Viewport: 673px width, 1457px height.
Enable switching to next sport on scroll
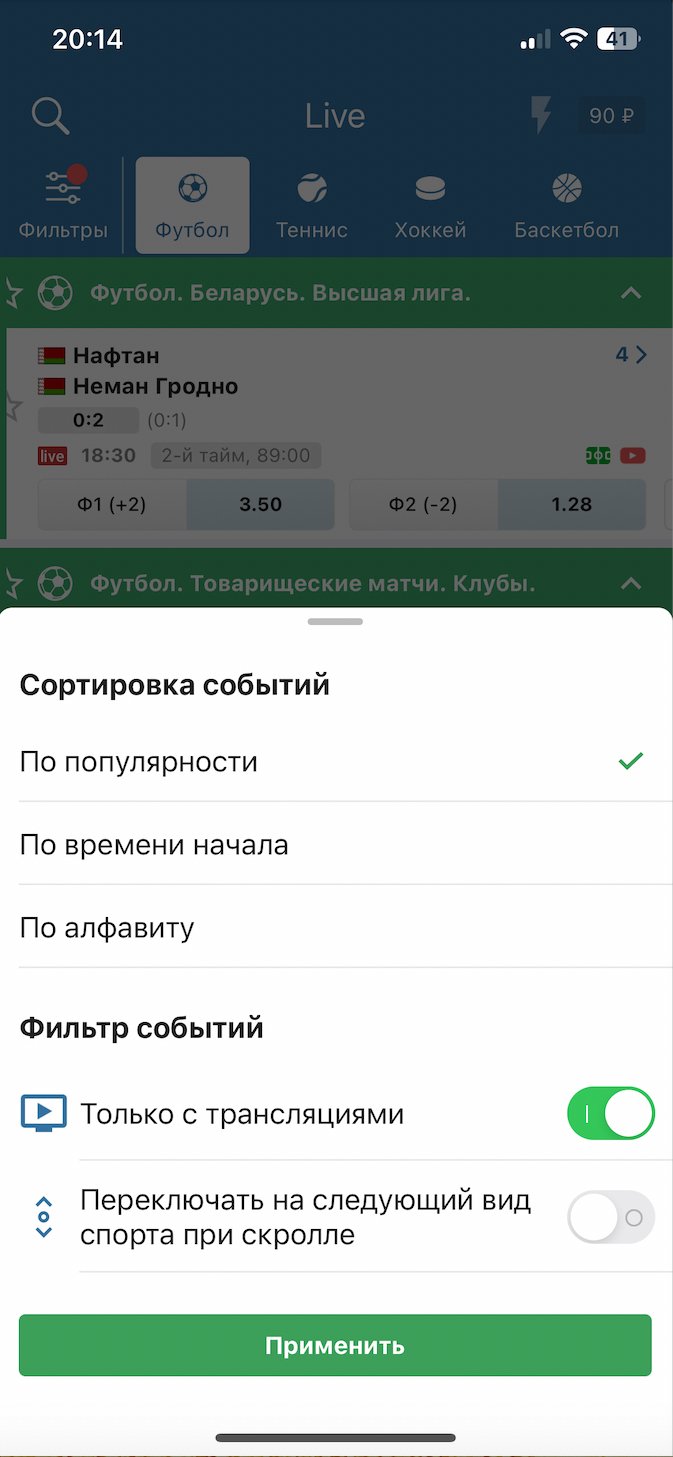point(610,1218)
